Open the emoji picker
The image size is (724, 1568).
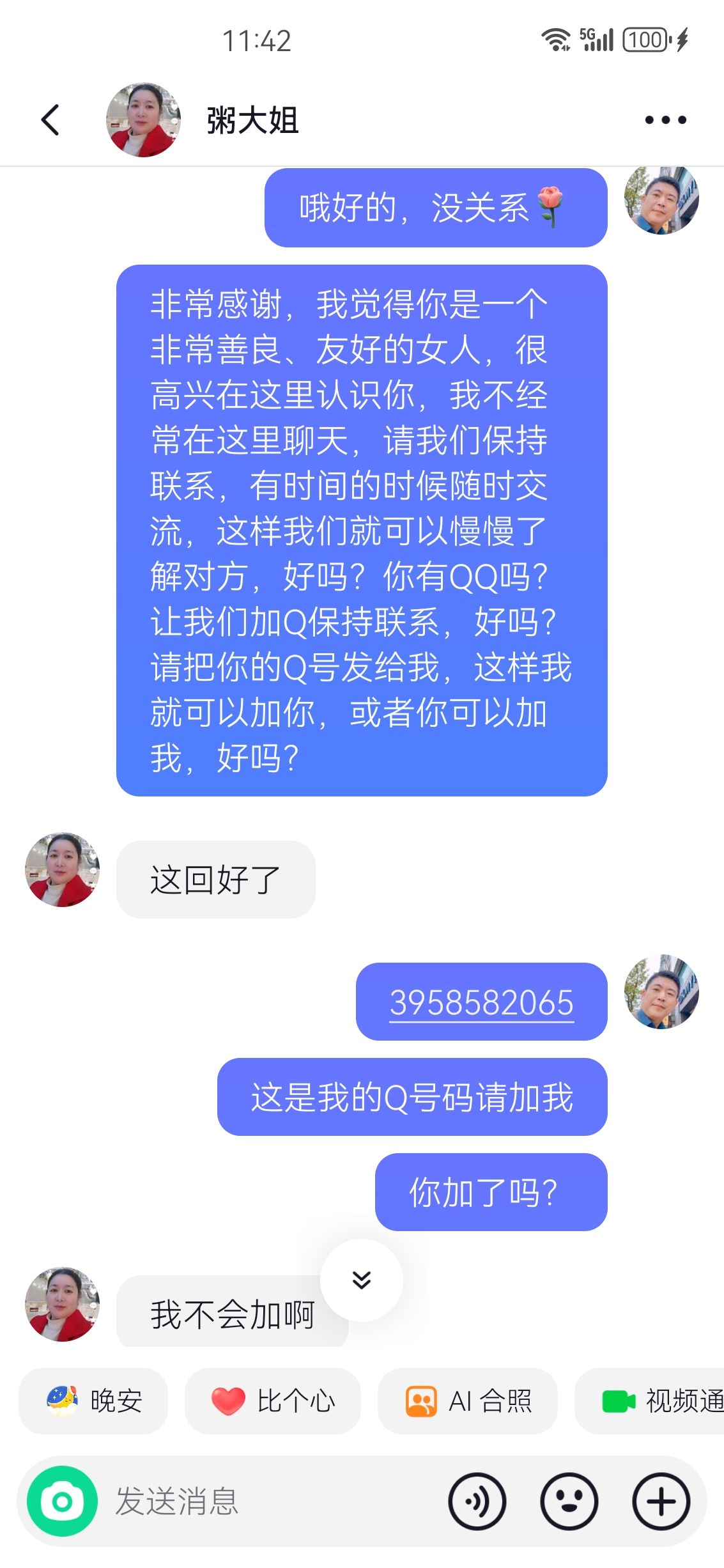[x=569, y=1501]
